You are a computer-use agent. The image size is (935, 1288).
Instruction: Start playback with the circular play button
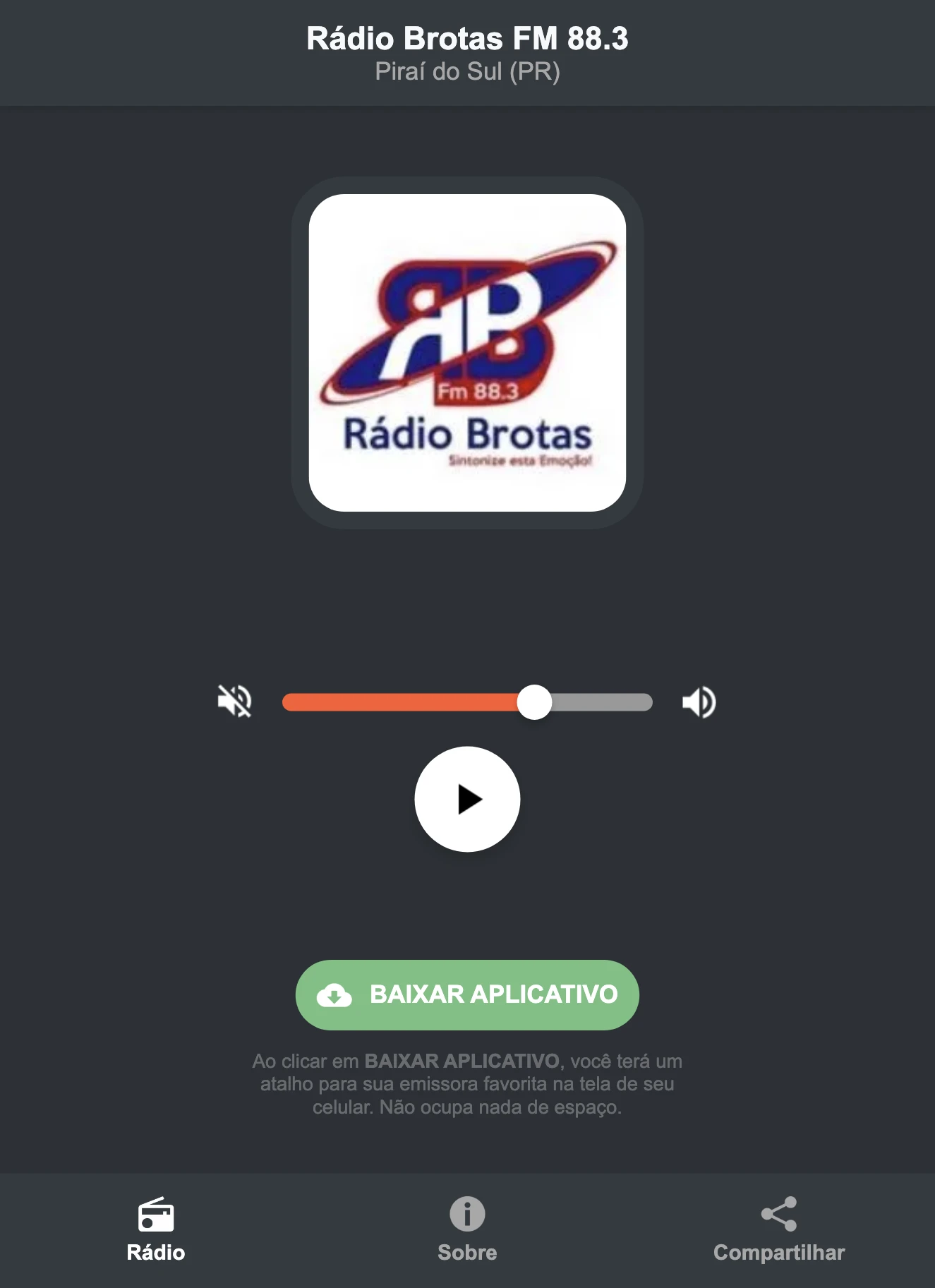tap(466, 798)
